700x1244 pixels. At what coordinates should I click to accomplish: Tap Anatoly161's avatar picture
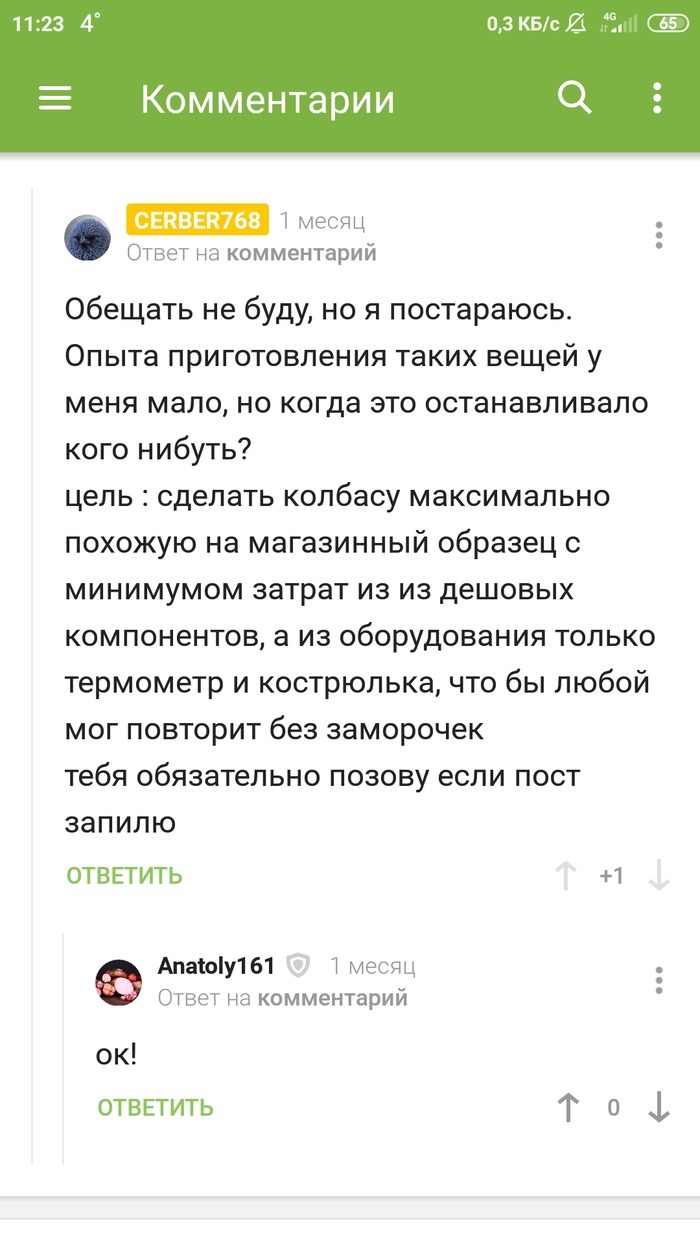(x=119, y=982)
